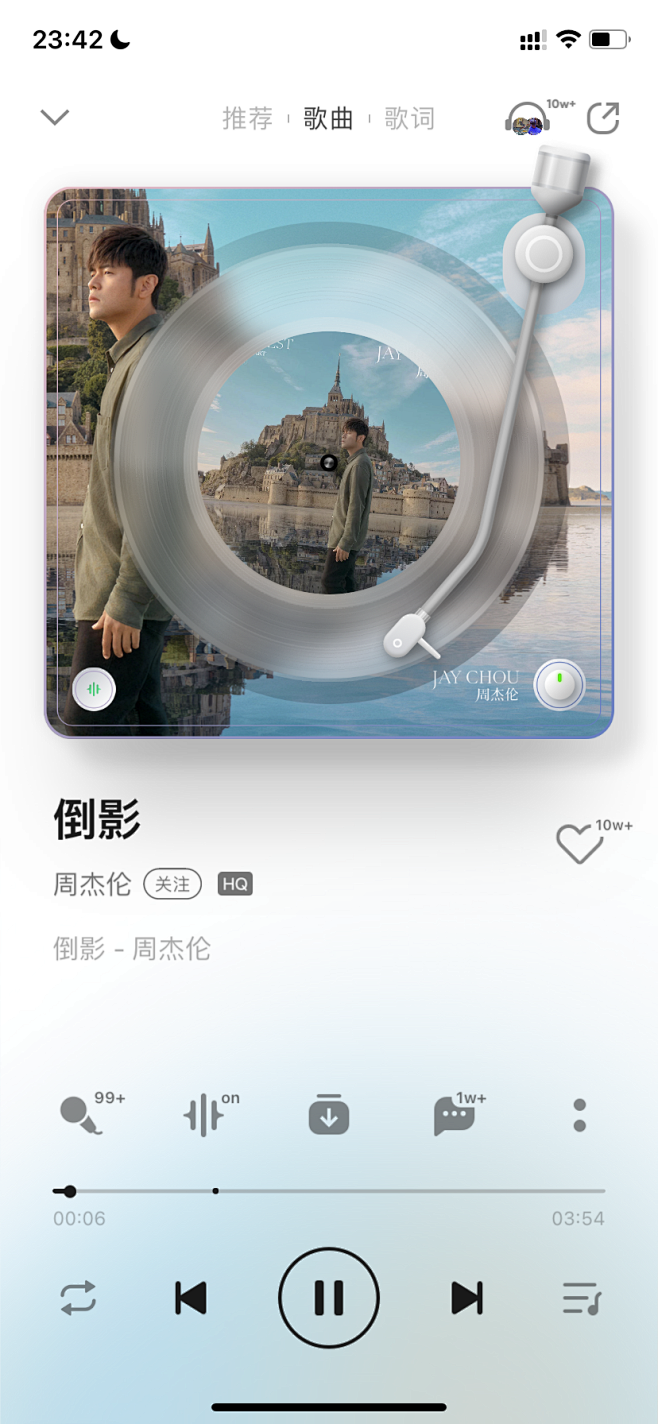This screenshot has width=658, height=1424.
Task: Open the three-dot more menu
Action: pyautogui.click(x=580, y=1115)
